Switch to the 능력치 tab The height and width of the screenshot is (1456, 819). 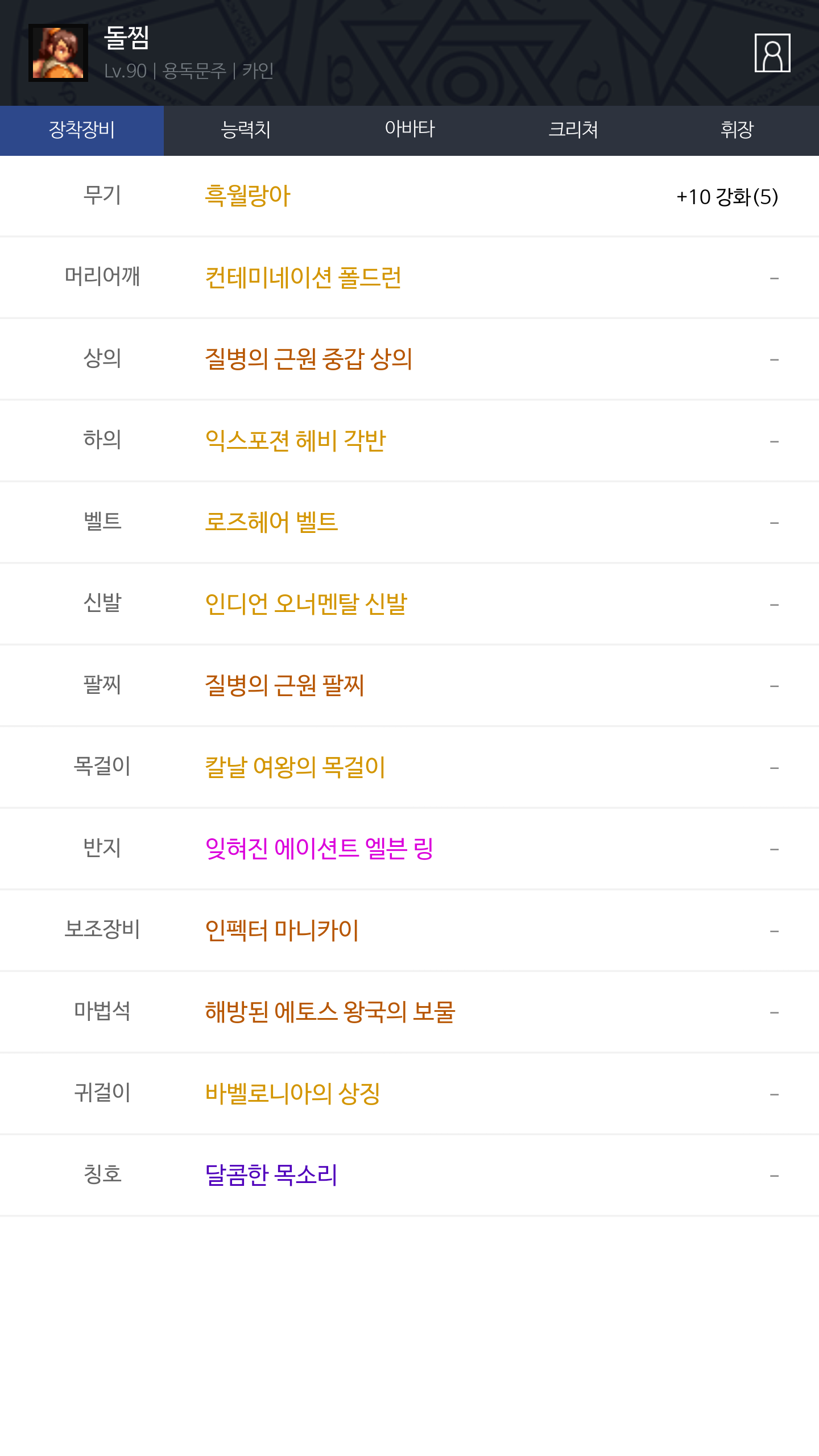tap(246, 130)
